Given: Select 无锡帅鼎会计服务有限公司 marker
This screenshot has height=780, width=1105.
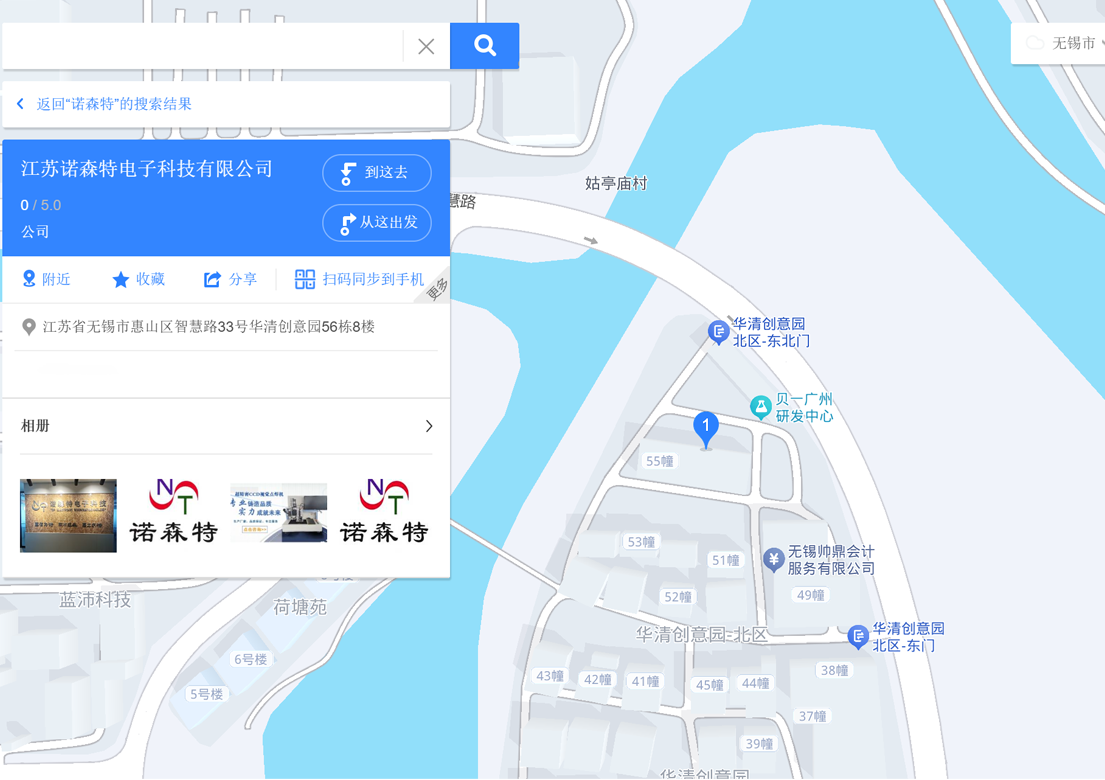Looking at the screenshot, I should (773, 559).
